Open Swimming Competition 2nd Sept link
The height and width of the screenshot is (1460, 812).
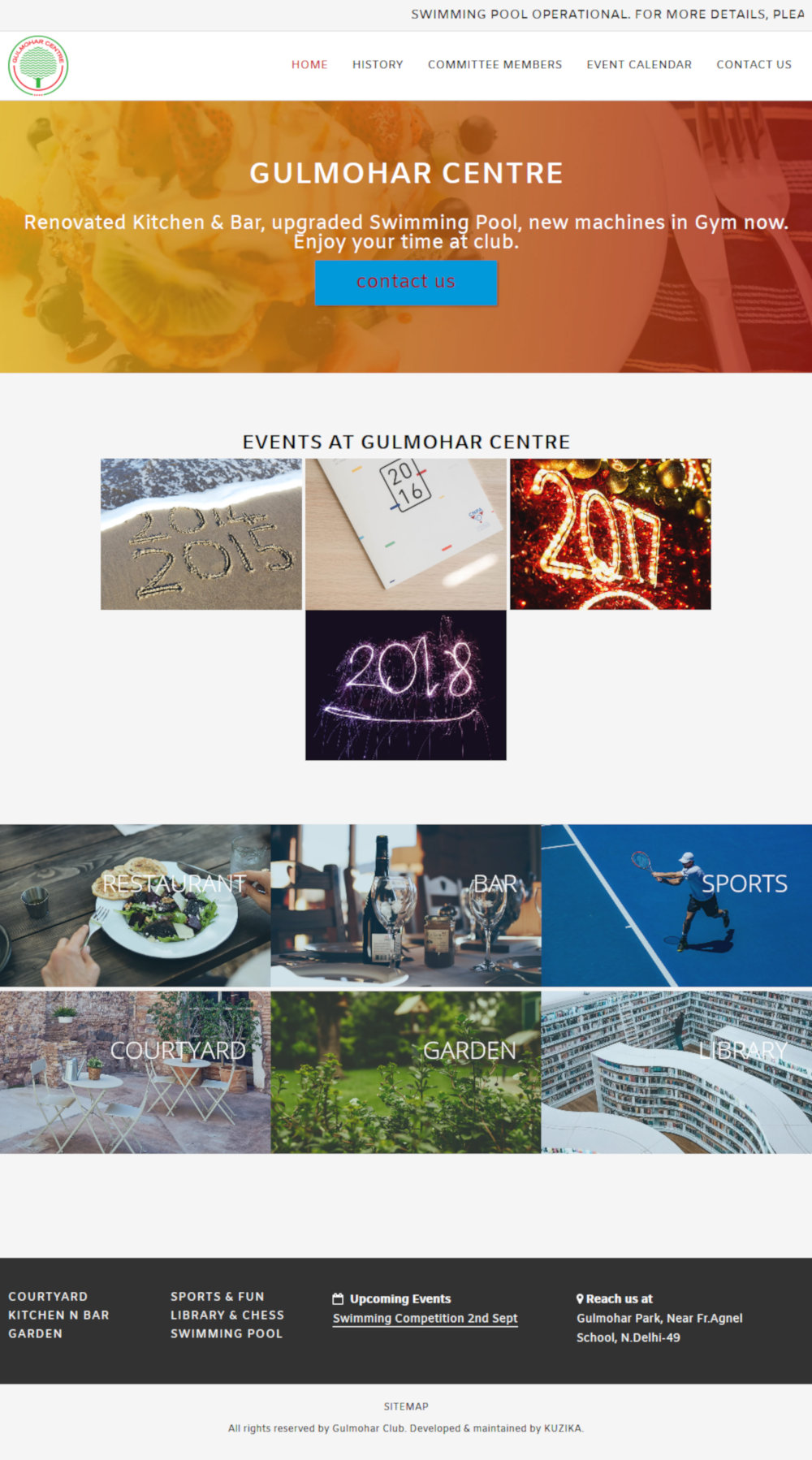pos(425,1319)
